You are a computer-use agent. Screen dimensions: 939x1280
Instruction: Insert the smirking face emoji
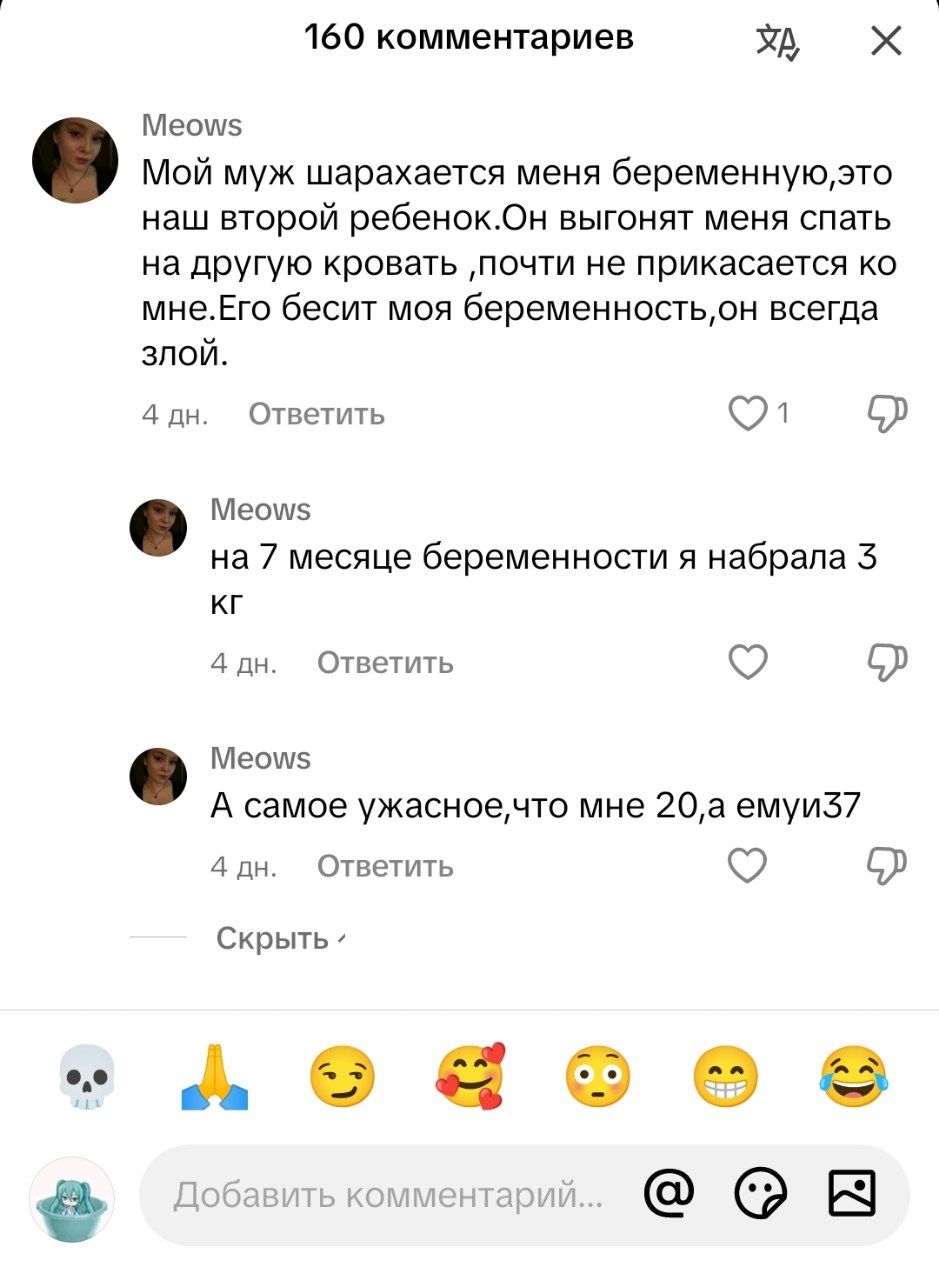click(342, 1078)
